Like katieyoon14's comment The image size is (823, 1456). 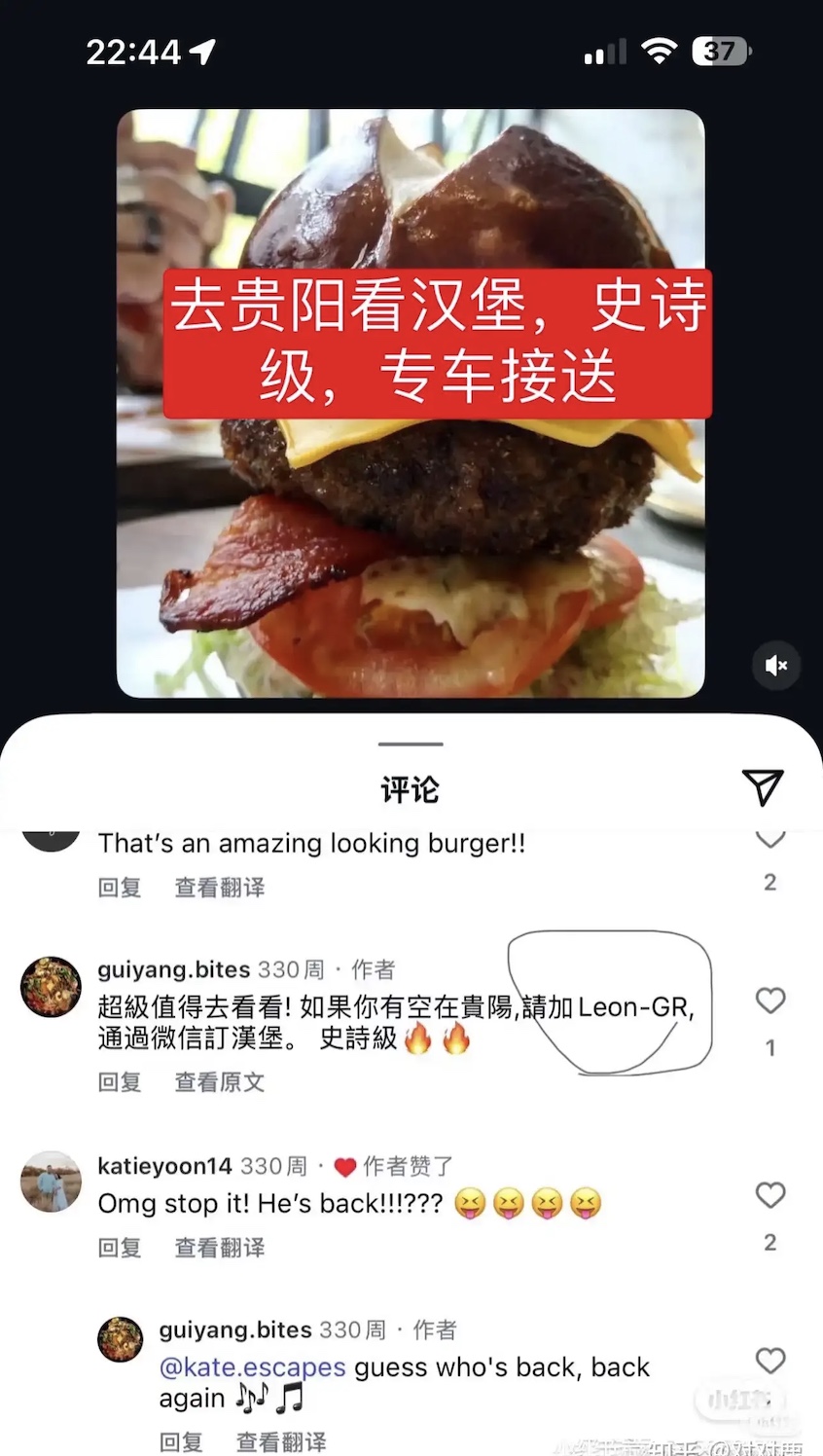769,1195
